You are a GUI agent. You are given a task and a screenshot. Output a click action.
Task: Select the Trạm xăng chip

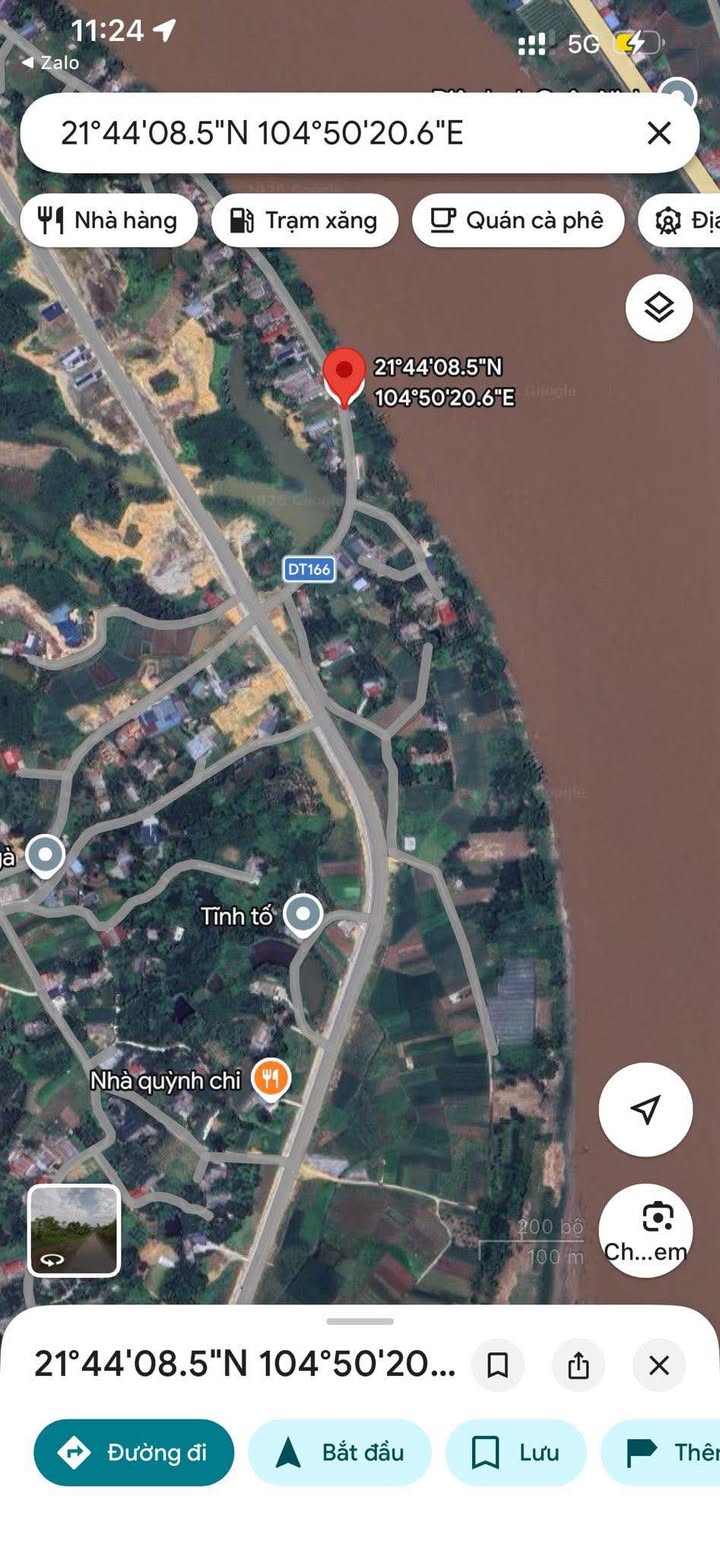click(305, 220)
